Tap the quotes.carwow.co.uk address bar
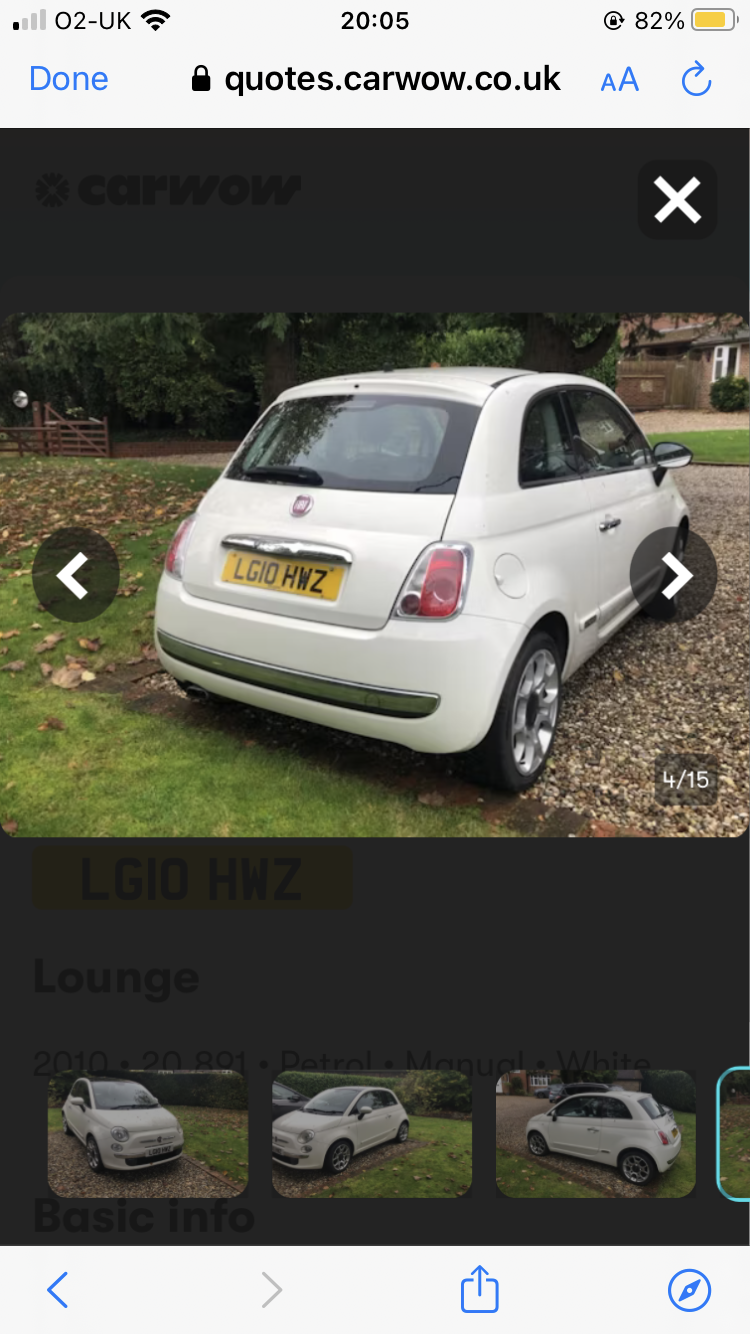The image size is (750, 1334). (376, 79)
